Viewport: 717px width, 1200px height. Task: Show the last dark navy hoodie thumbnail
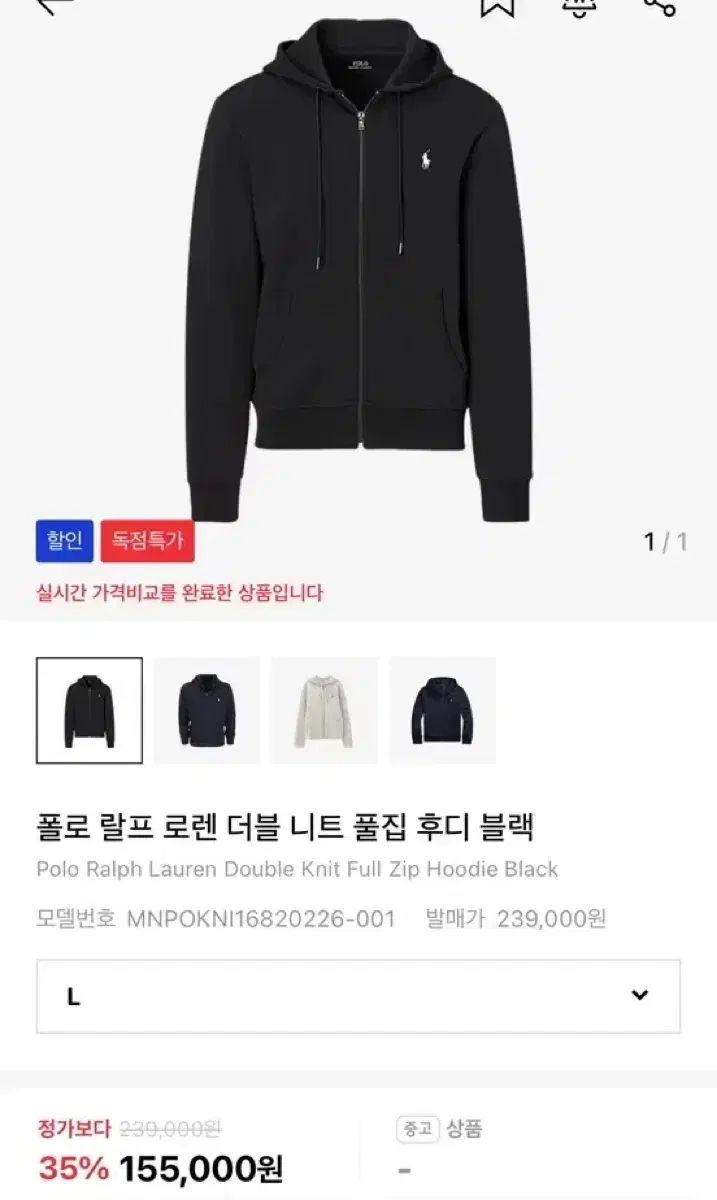pos(442,710)
